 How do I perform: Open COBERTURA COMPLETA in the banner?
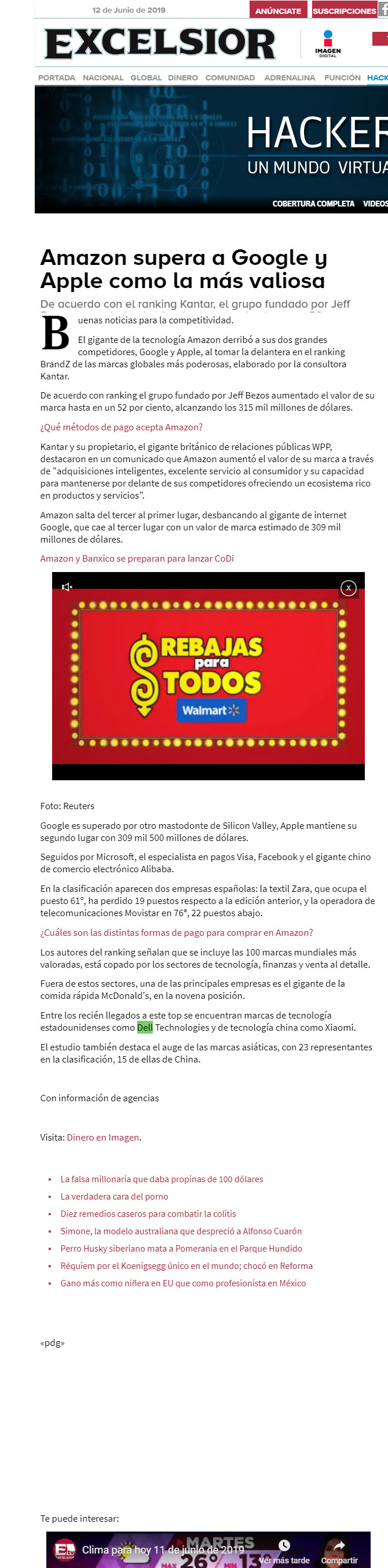(x=313, y=204)
